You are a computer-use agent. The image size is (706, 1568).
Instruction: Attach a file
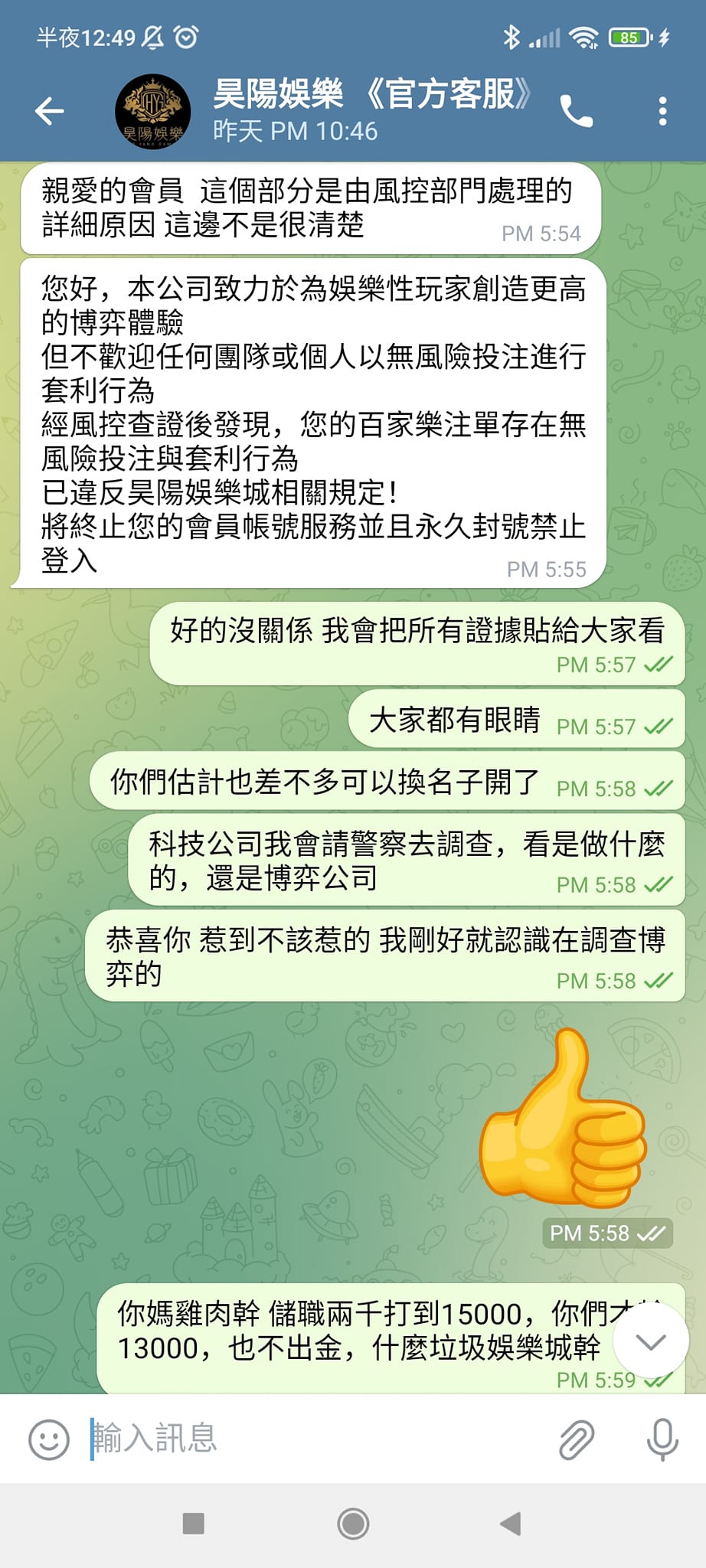coord(576,1439)
